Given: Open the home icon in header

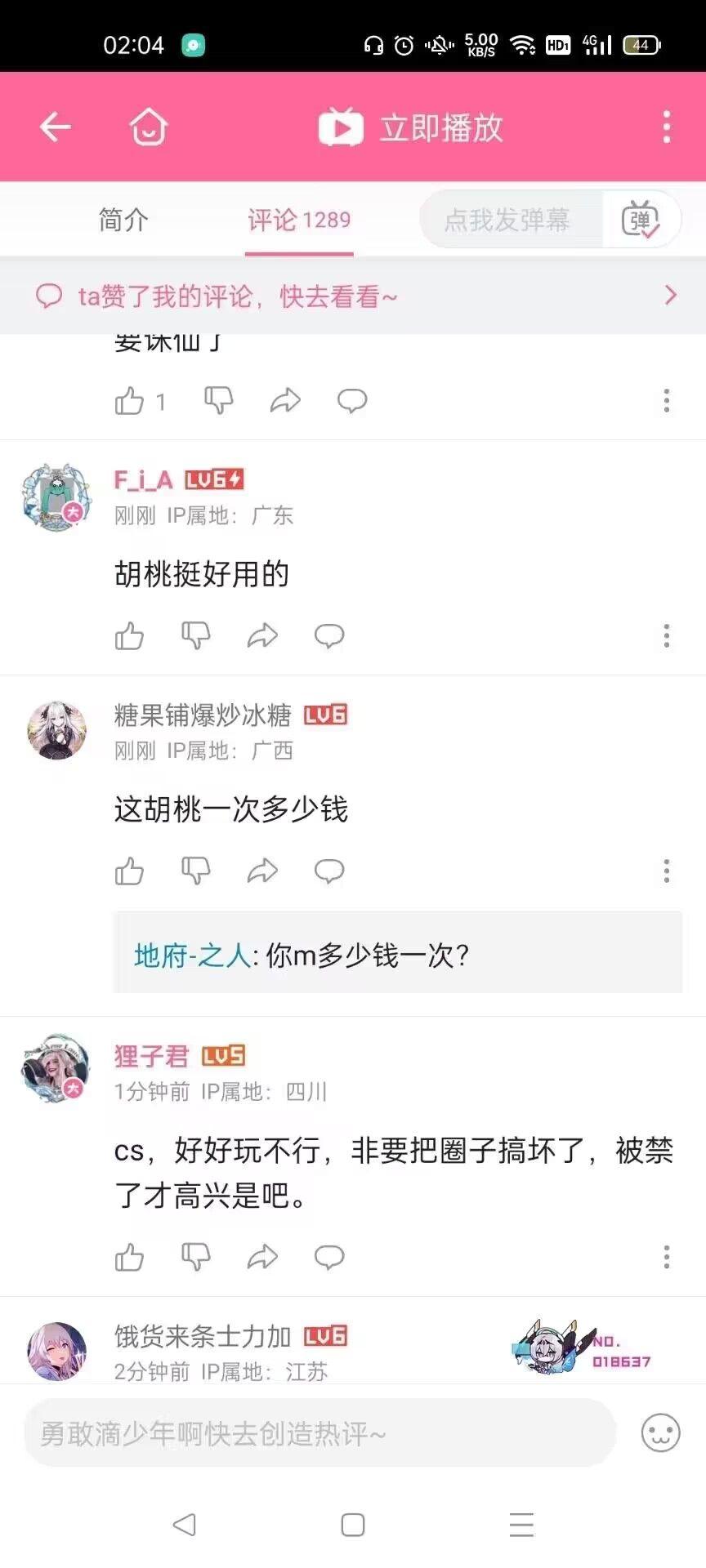Looking at the screenshot, I should tap(148, 127).
